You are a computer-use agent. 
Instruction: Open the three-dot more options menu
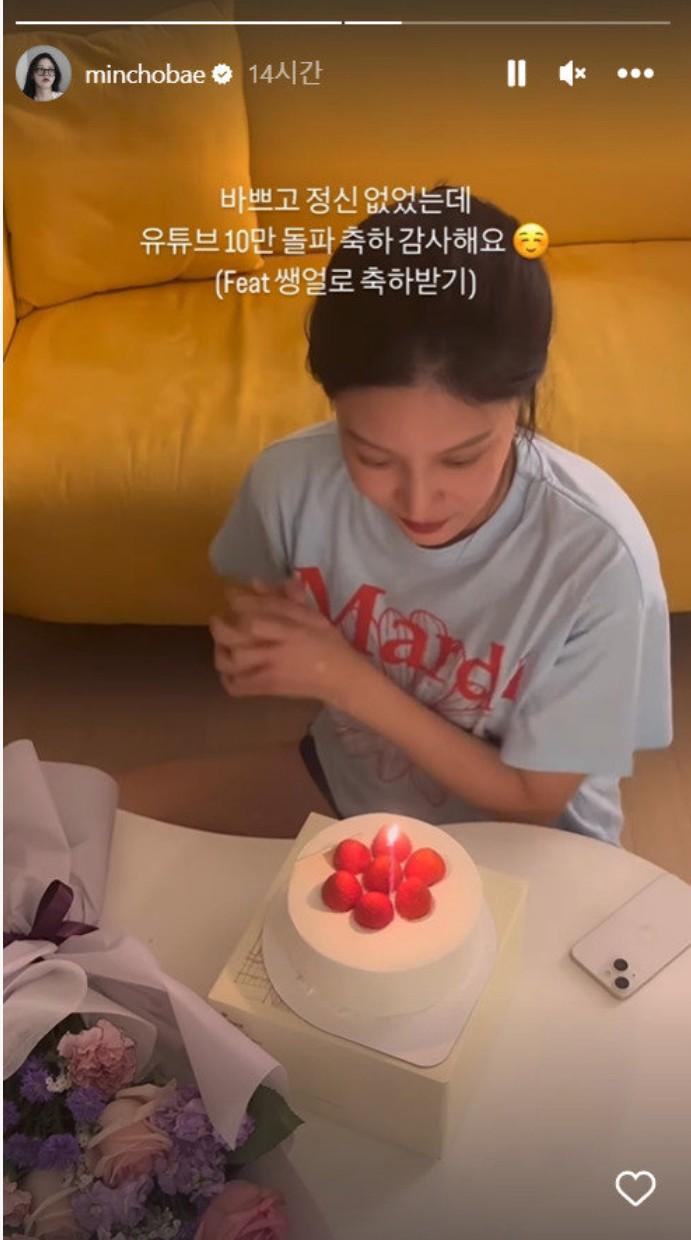click(635, 73)
